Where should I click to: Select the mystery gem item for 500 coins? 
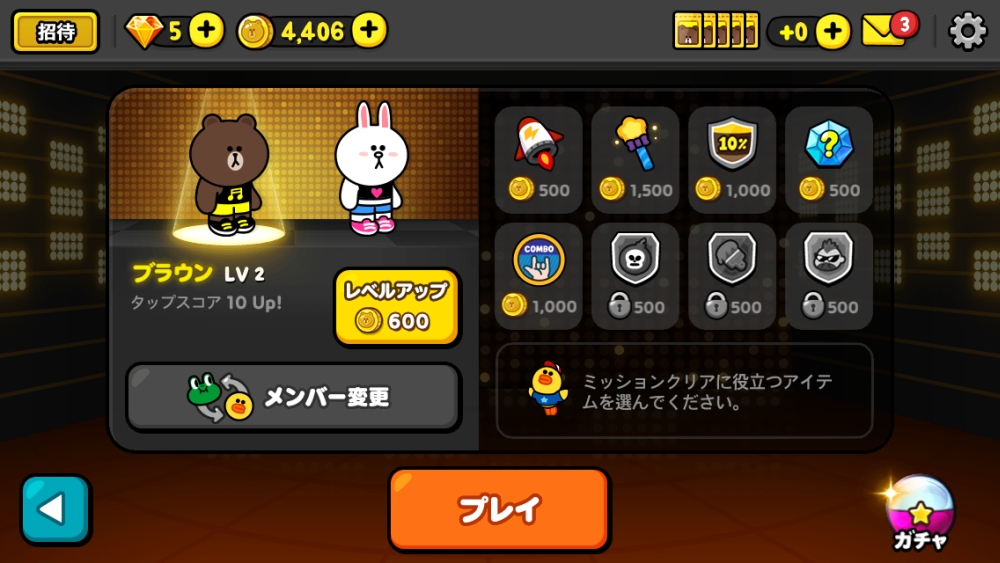point(829,159)
